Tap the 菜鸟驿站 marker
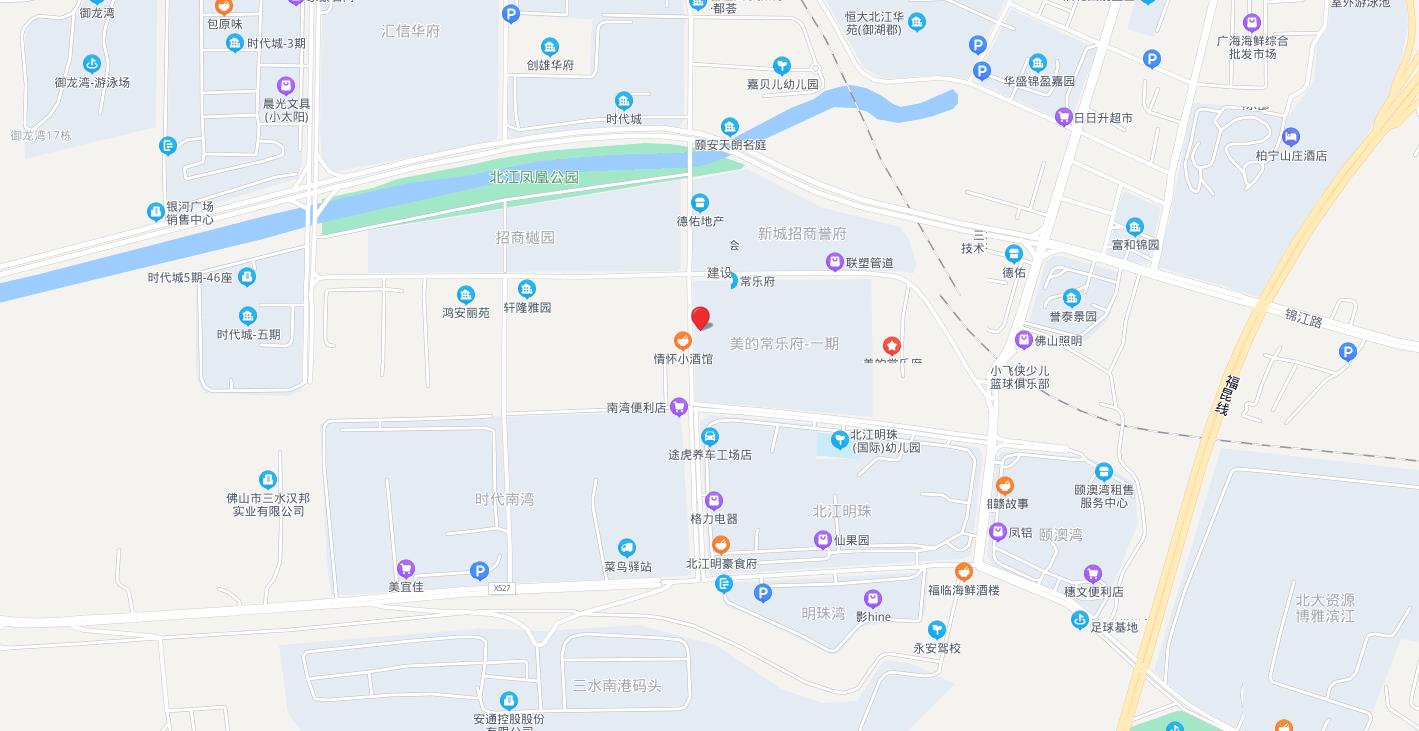Image resolution: width=1419 pixels, height=731 pixels. pos(627,548)
